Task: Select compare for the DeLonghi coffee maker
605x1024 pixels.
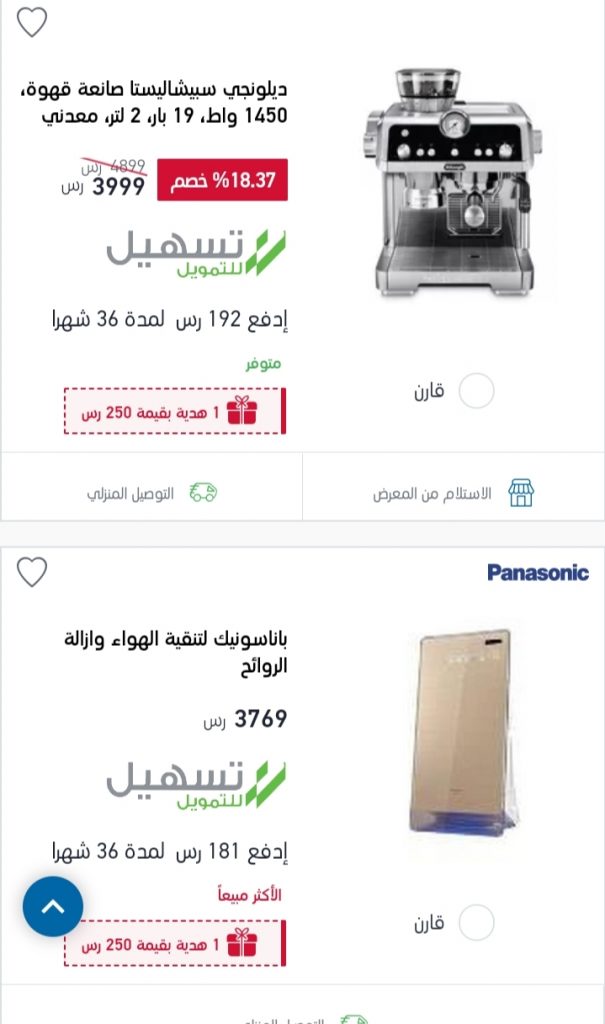Action: pyautogui.click(x=476, y=391)
